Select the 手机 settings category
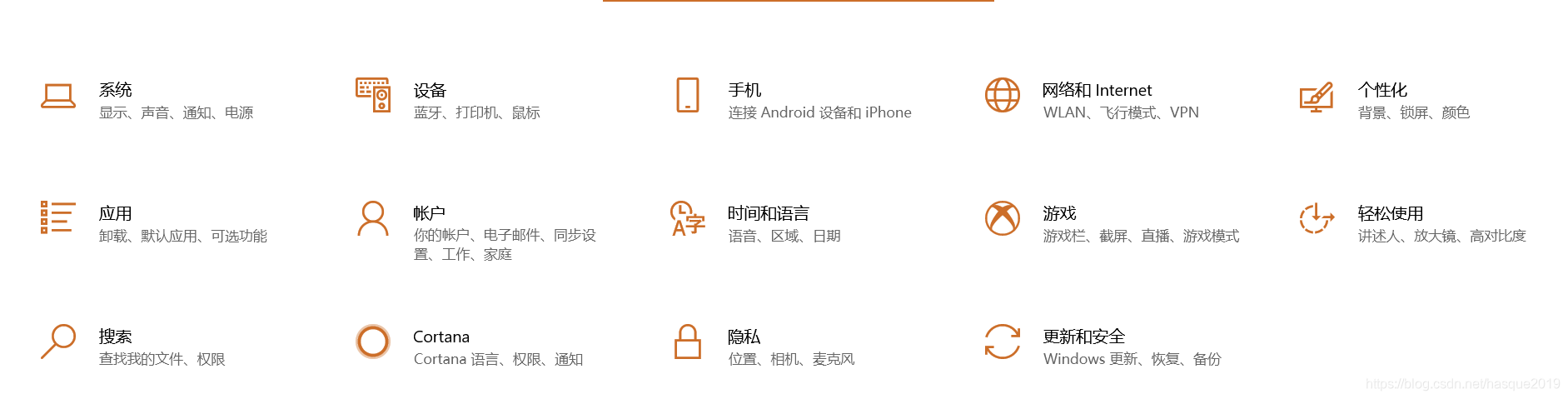Image resolution: width=1568 pixels, height=399 pixels. (x=744, y=91)
